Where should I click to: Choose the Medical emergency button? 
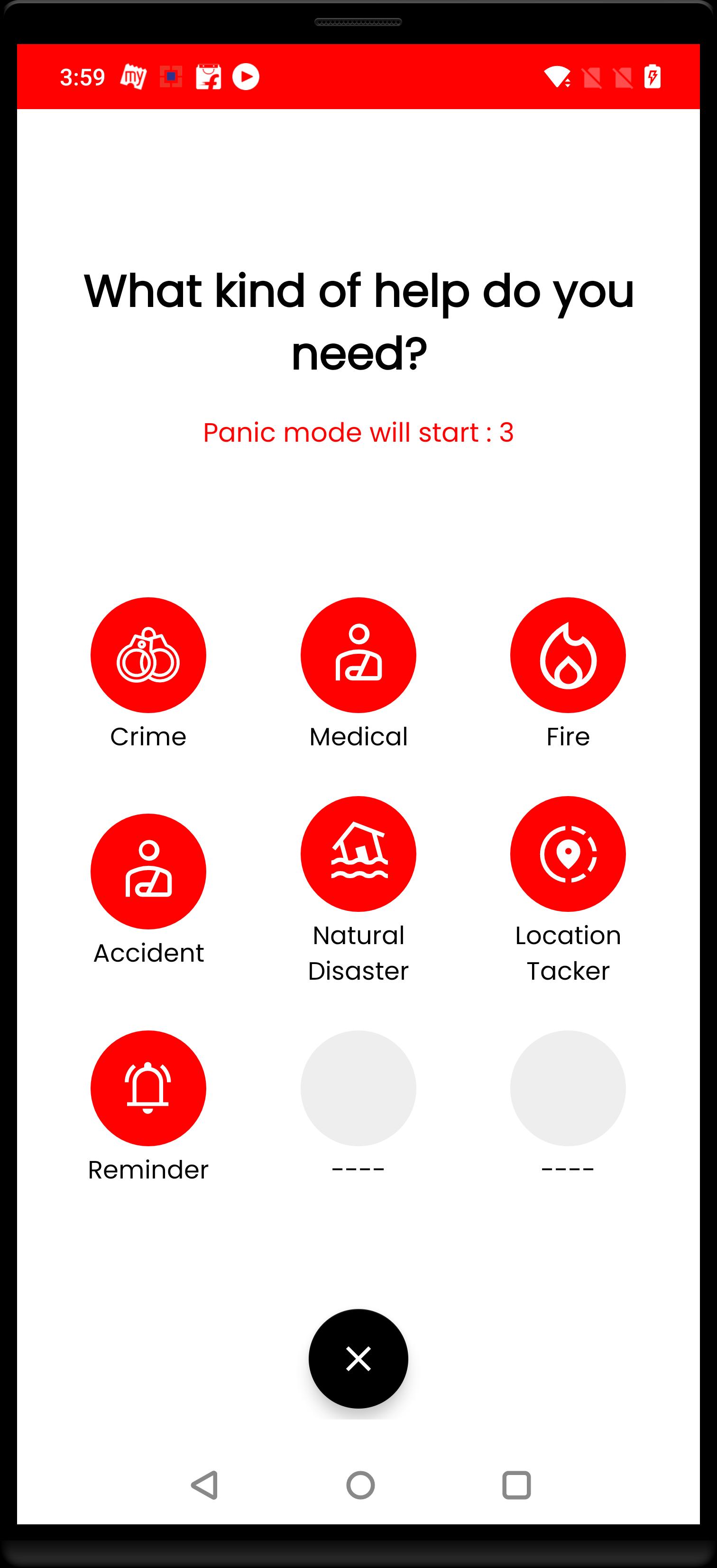point(358,655)
